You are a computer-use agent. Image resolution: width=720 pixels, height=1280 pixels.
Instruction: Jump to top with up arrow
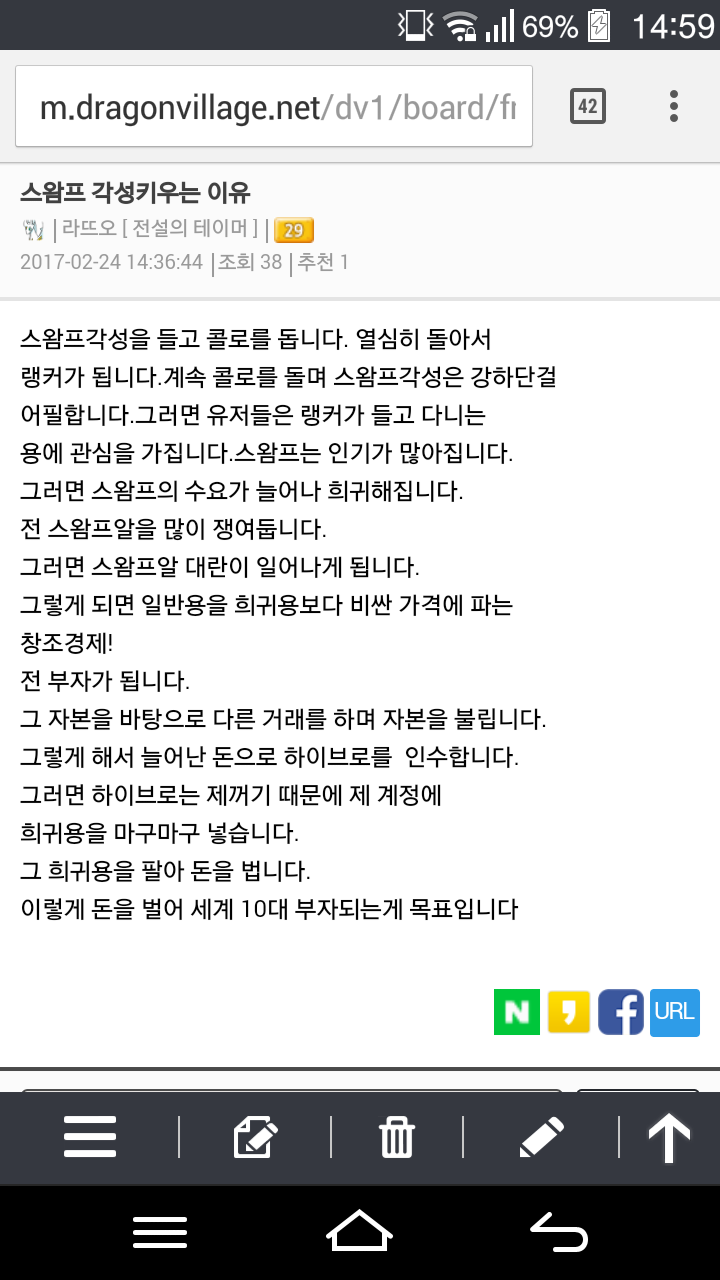(669, 1138)
